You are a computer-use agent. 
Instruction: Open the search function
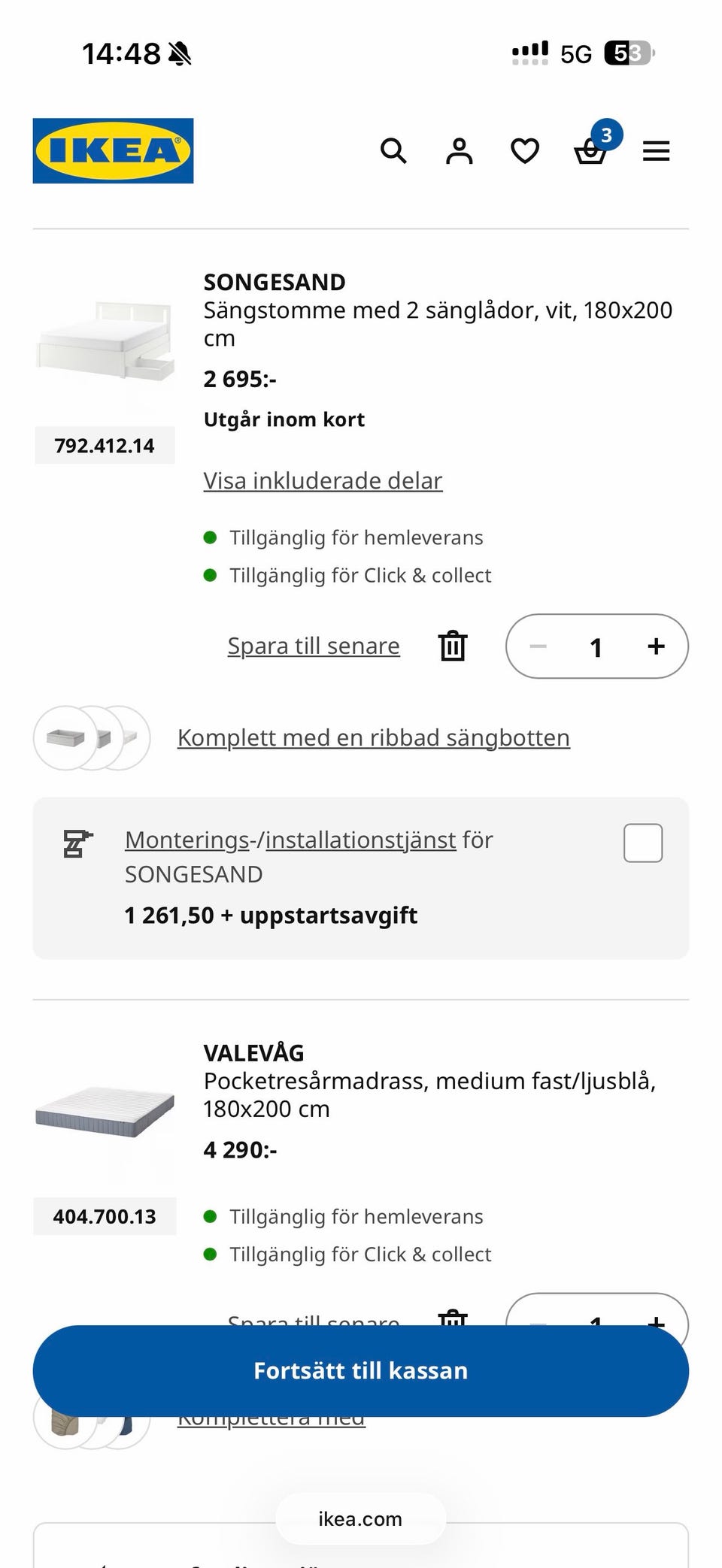click(x=393, y=150)
